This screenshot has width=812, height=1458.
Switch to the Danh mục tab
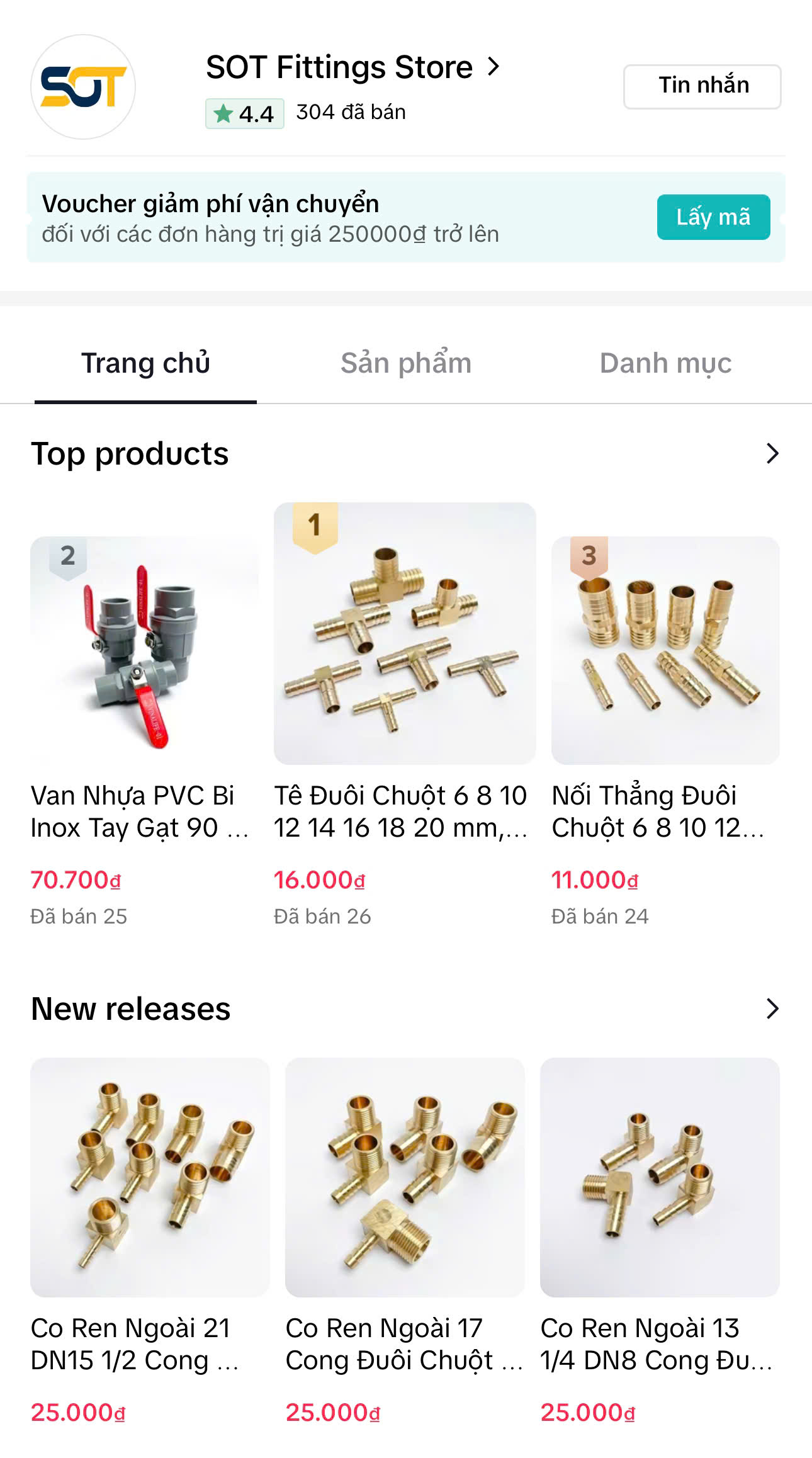tap(665, 363)
